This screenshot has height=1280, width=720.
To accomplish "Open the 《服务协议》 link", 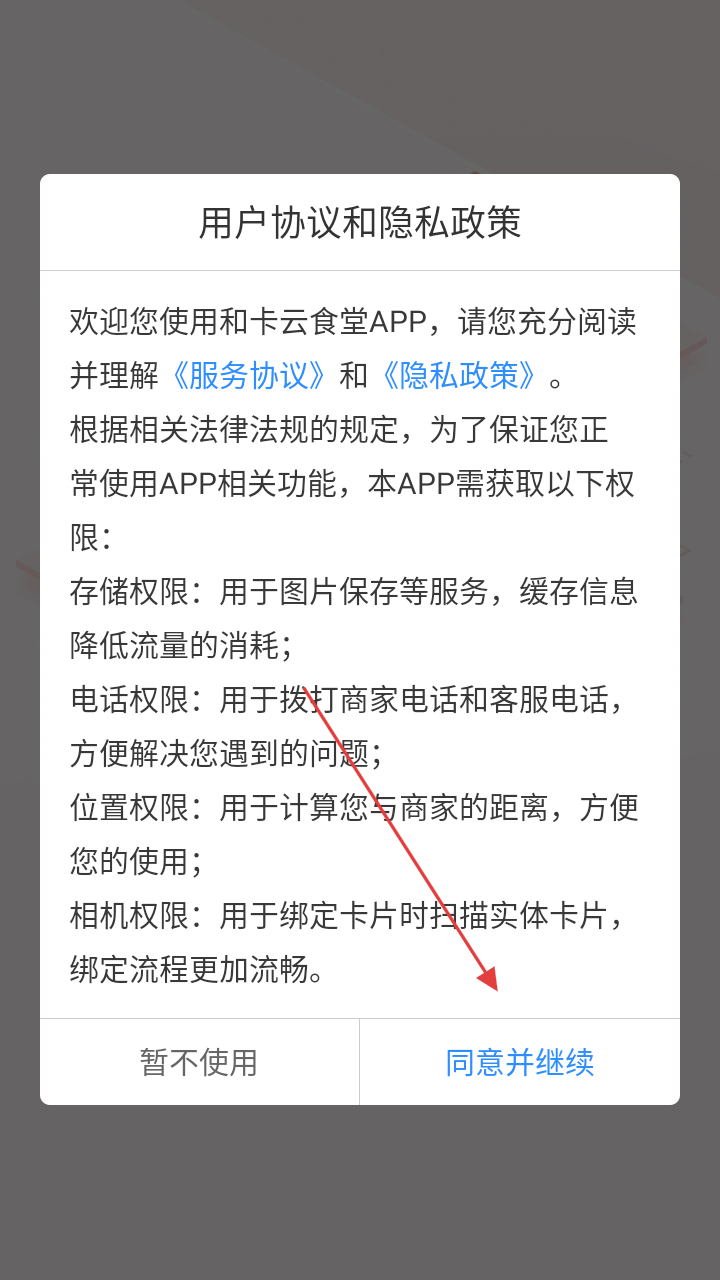I will pyautogui.click(x=249, y=376).
